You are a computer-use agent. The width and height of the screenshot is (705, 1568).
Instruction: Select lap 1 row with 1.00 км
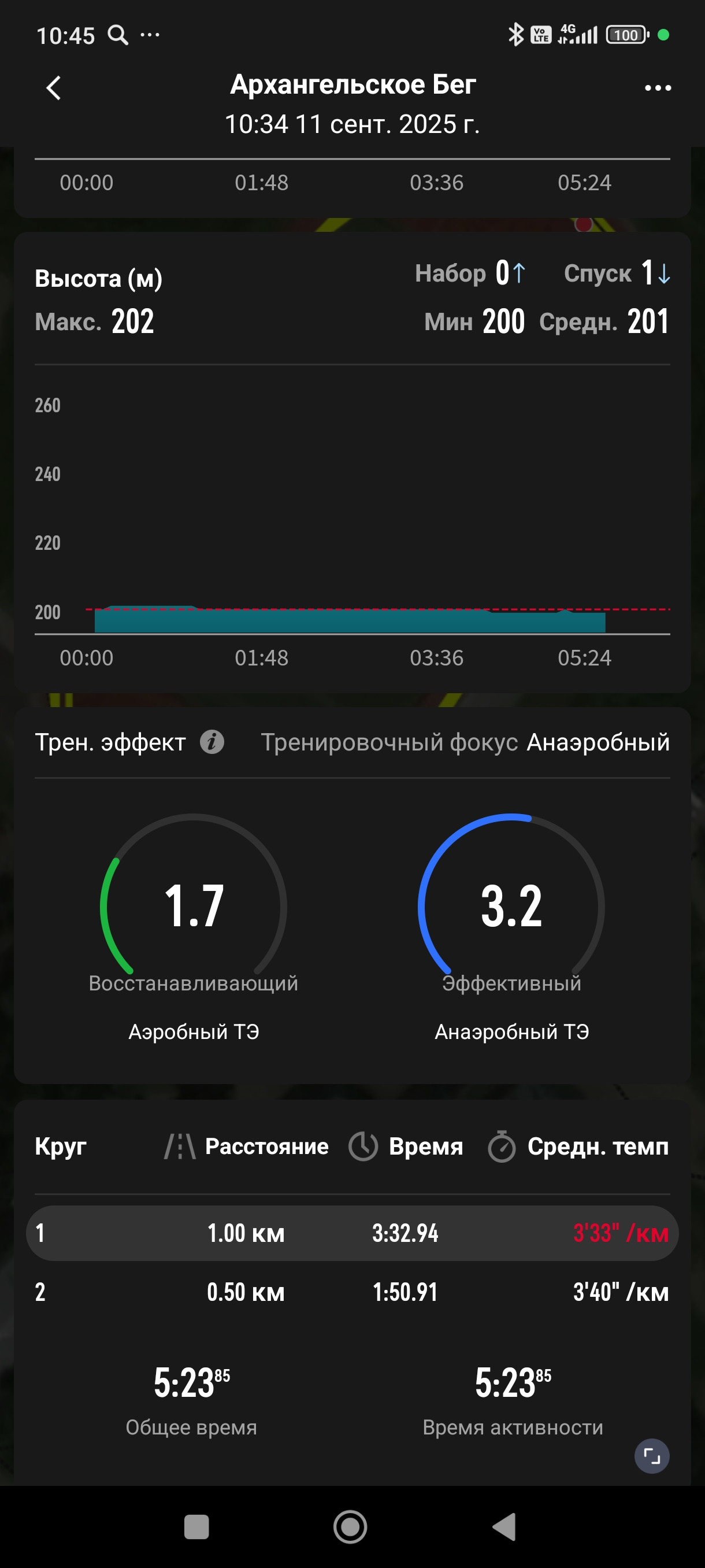(352, 1233)
